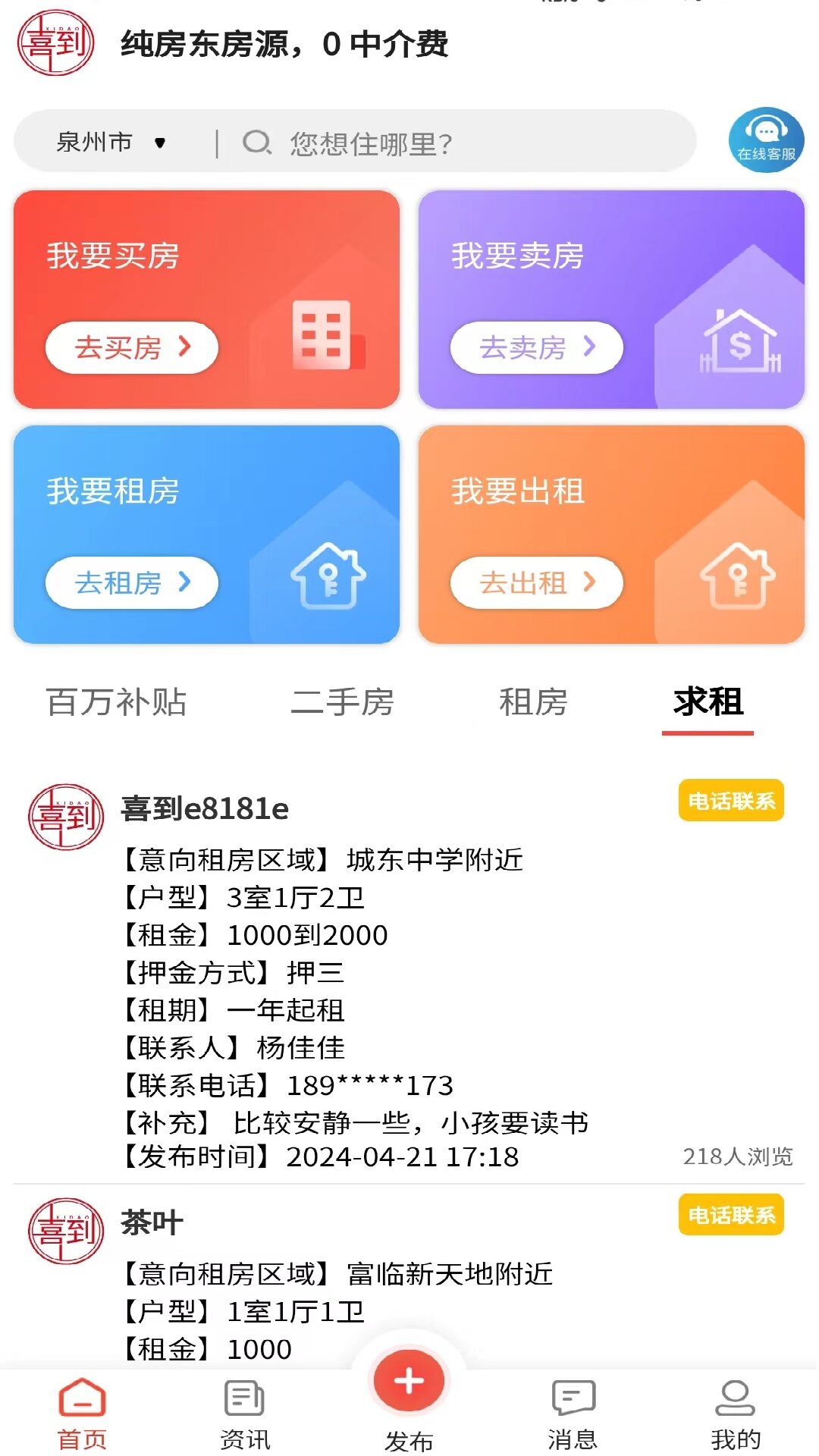Tap the 去租房 button
This screenshot has width=819, height=1456.
pyautogui.click(x=132, y=582)
